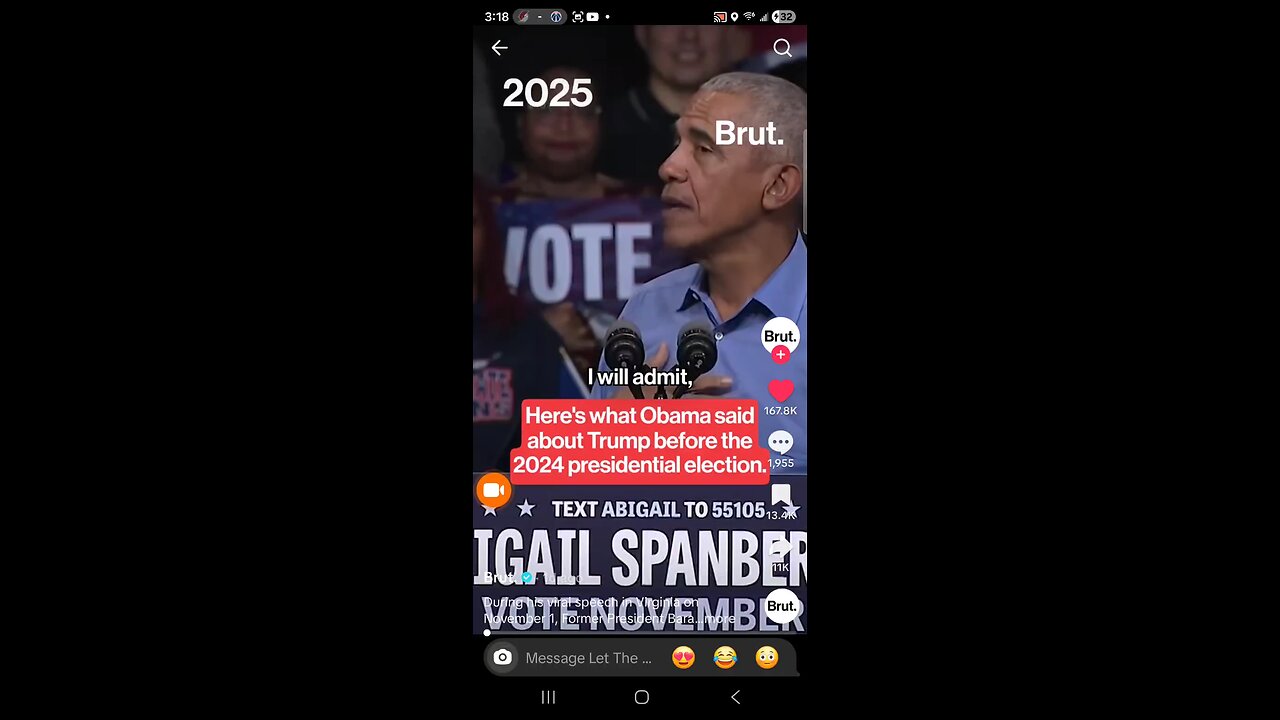Like this video with the heart
Screen dimensions: 1280x720
780,391
